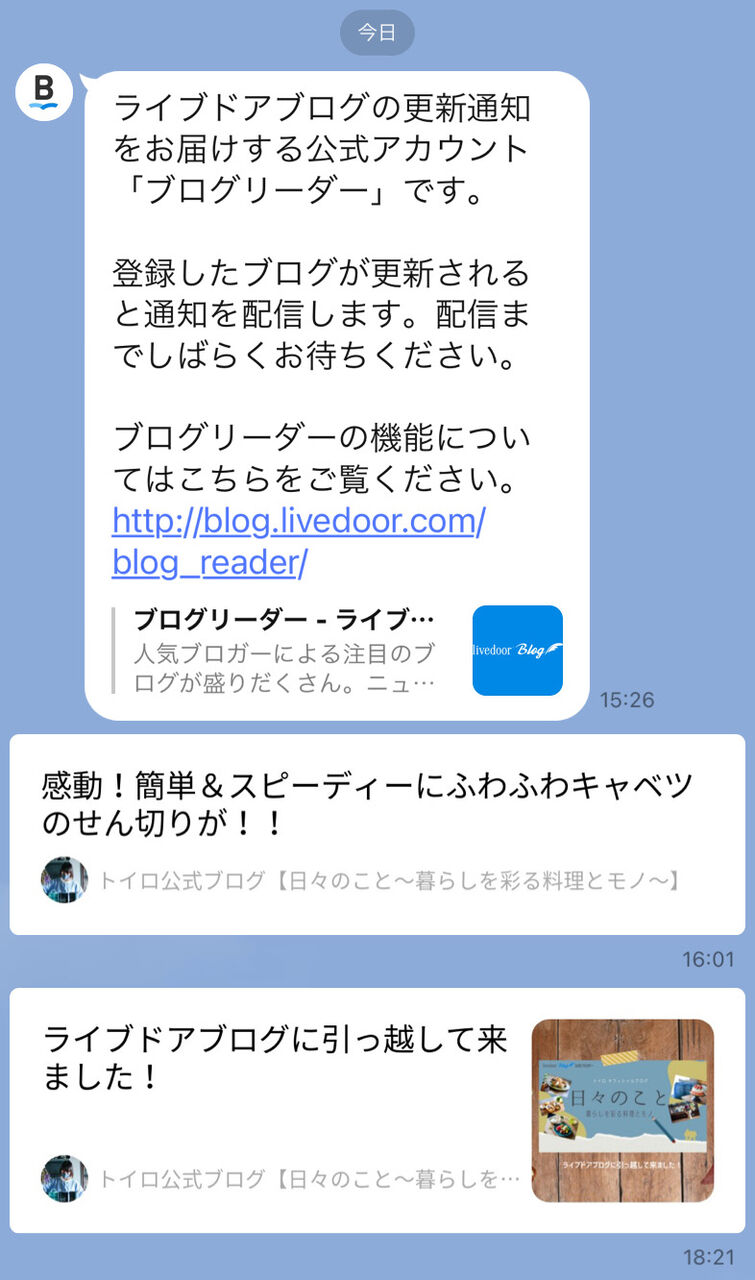The image size is (755, 1280).
Task: Open the キャベツのせん切り blog post card
Action: point(377,834)
